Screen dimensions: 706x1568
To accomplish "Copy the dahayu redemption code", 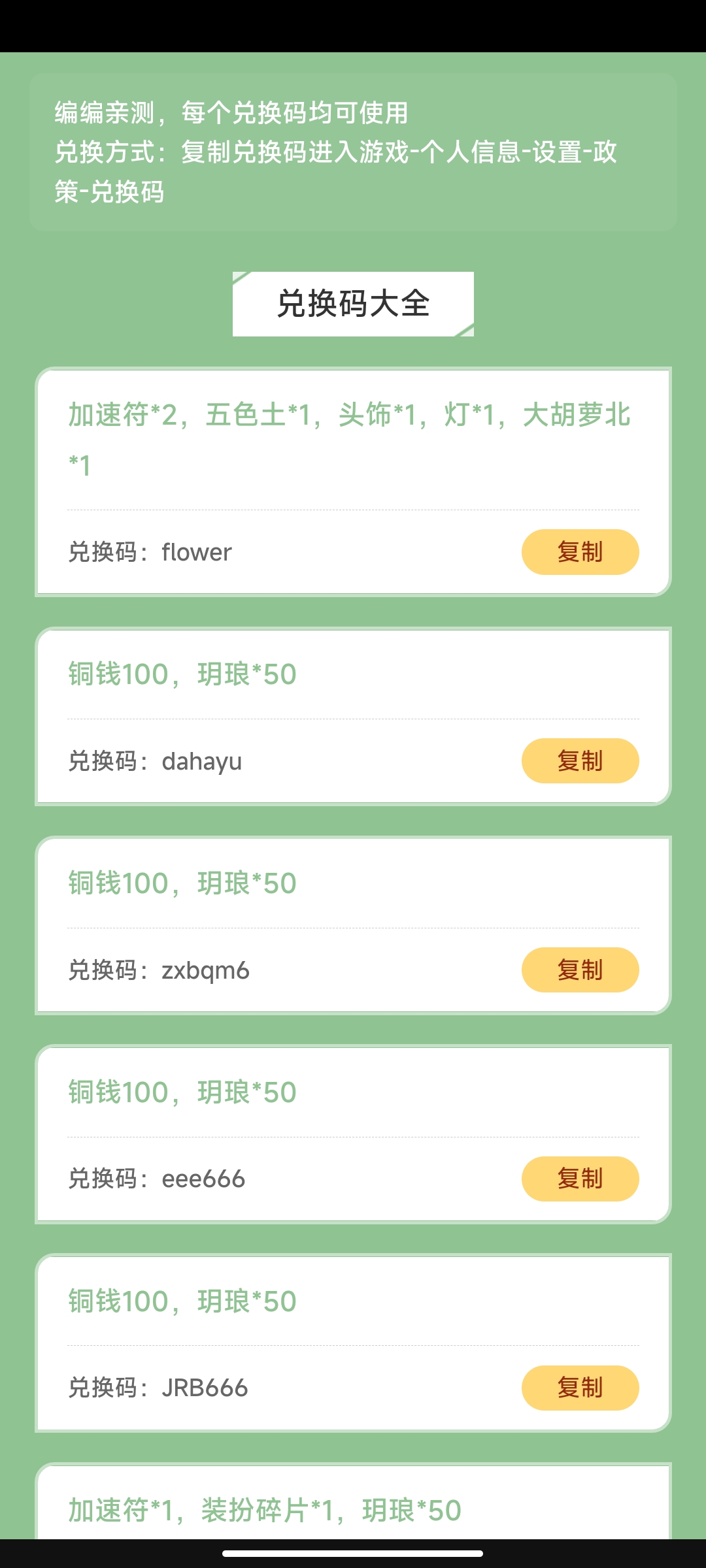I will point(580,760).
